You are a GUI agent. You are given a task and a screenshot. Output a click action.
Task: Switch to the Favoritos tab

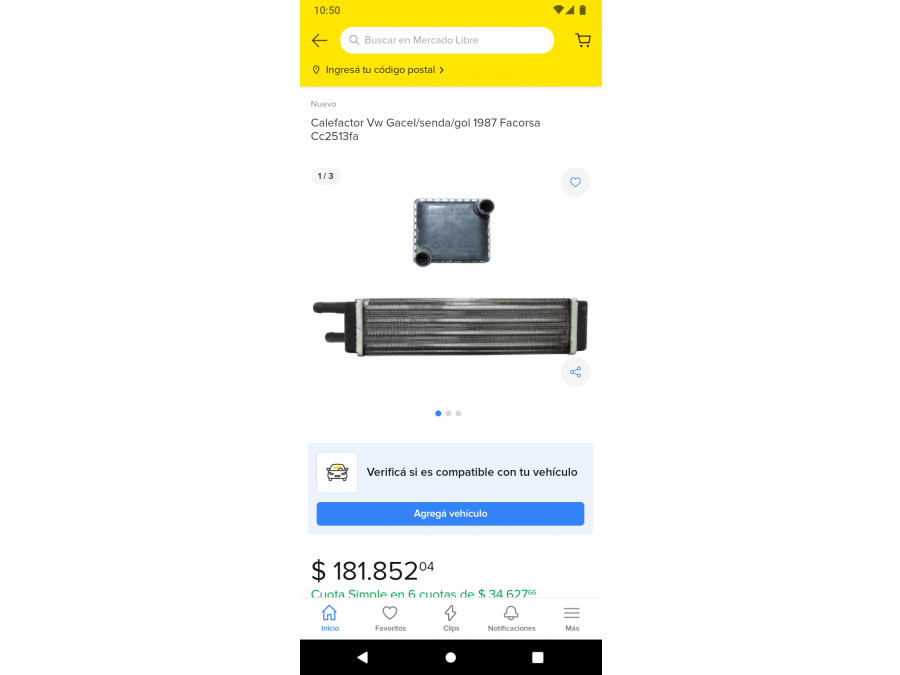(x=390, y=618)
